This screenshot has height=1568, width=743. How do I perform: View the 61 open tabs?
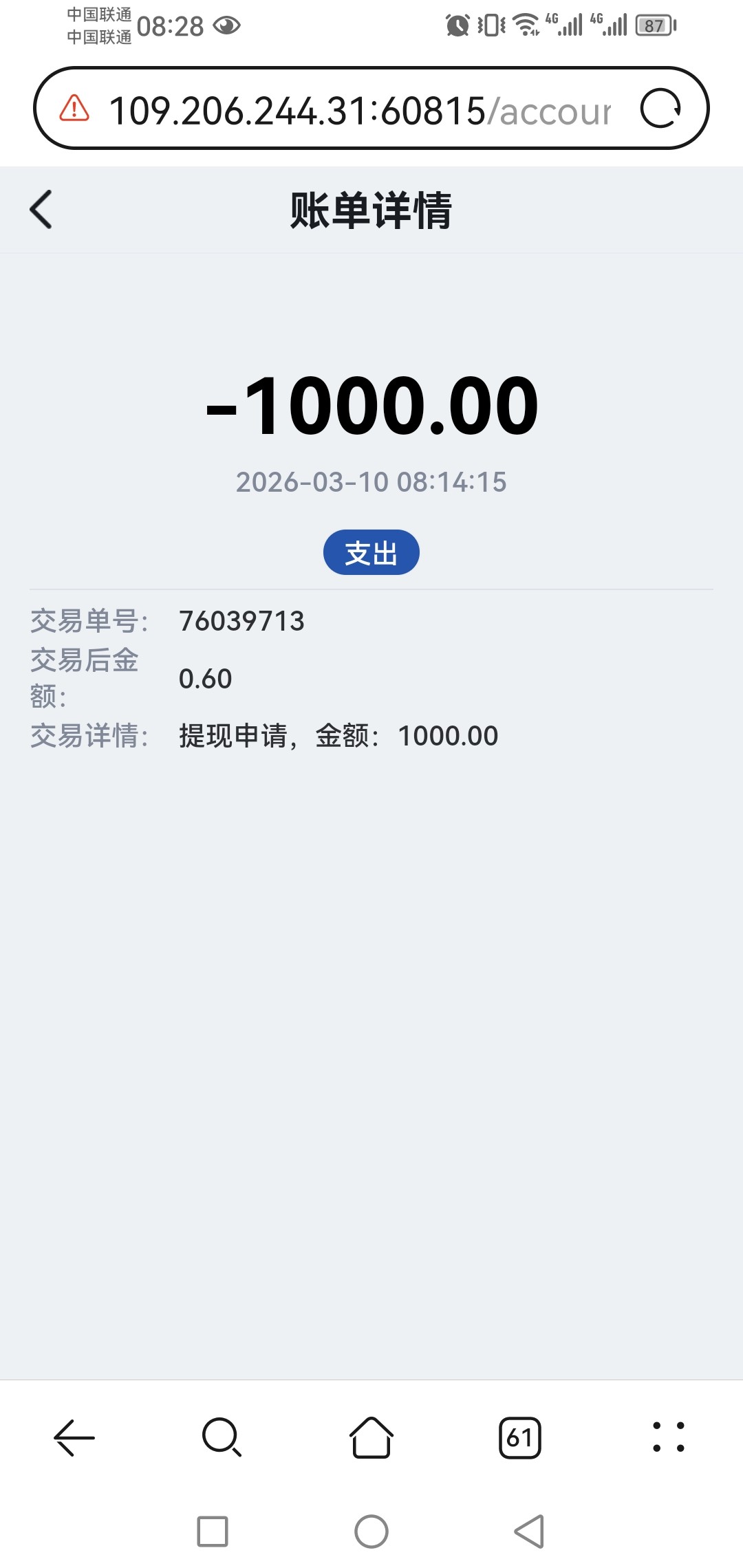click(520, 1437)
